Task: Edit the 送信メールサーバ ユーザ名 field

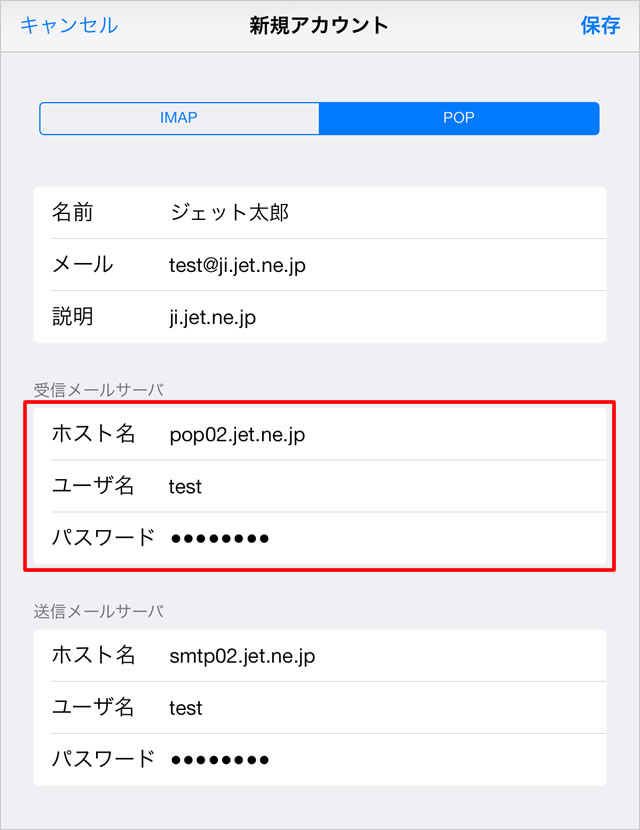Action: 380,708
